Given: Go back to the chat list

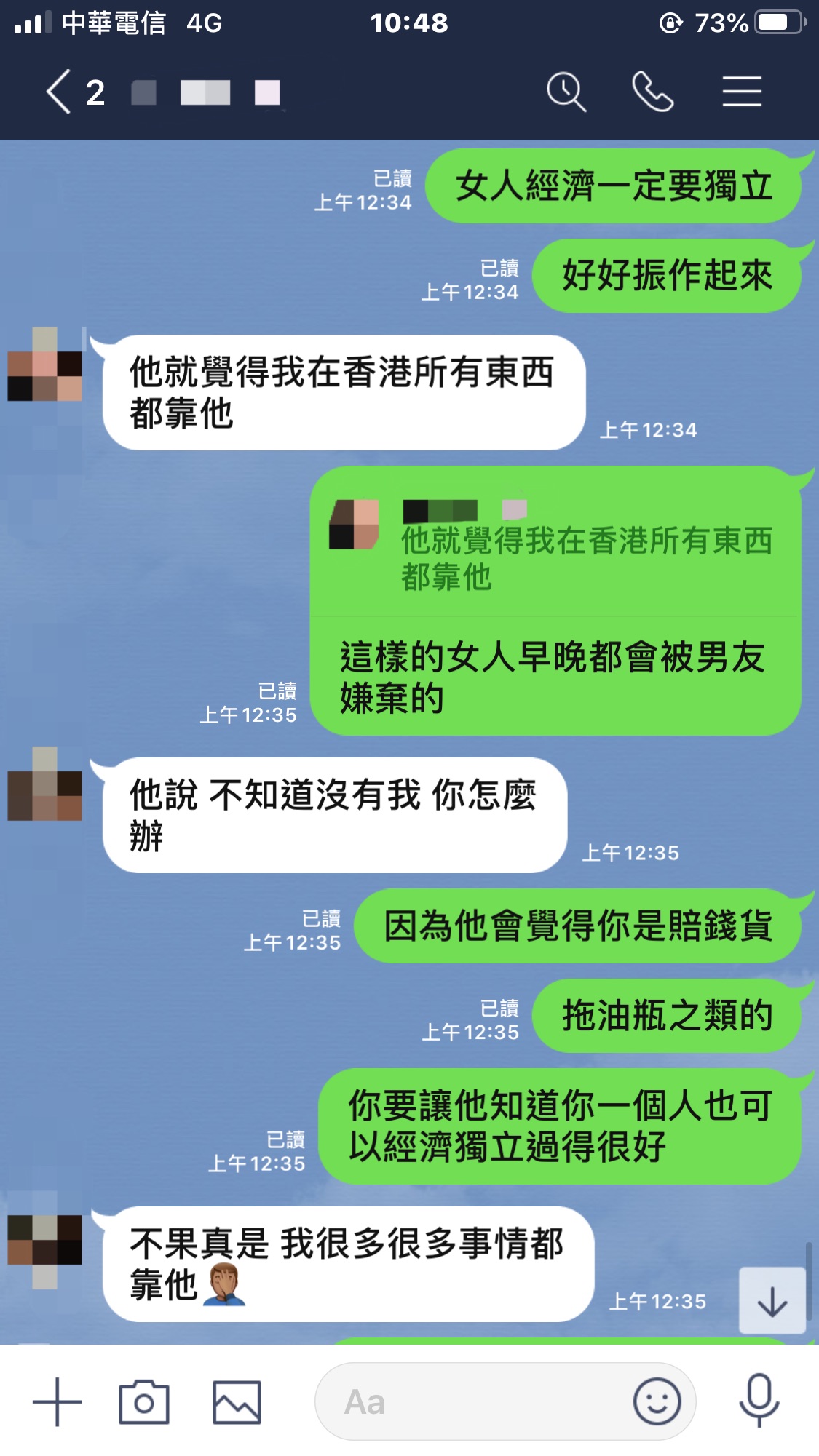Looking at the screenshot, I should tap(60, 92).
